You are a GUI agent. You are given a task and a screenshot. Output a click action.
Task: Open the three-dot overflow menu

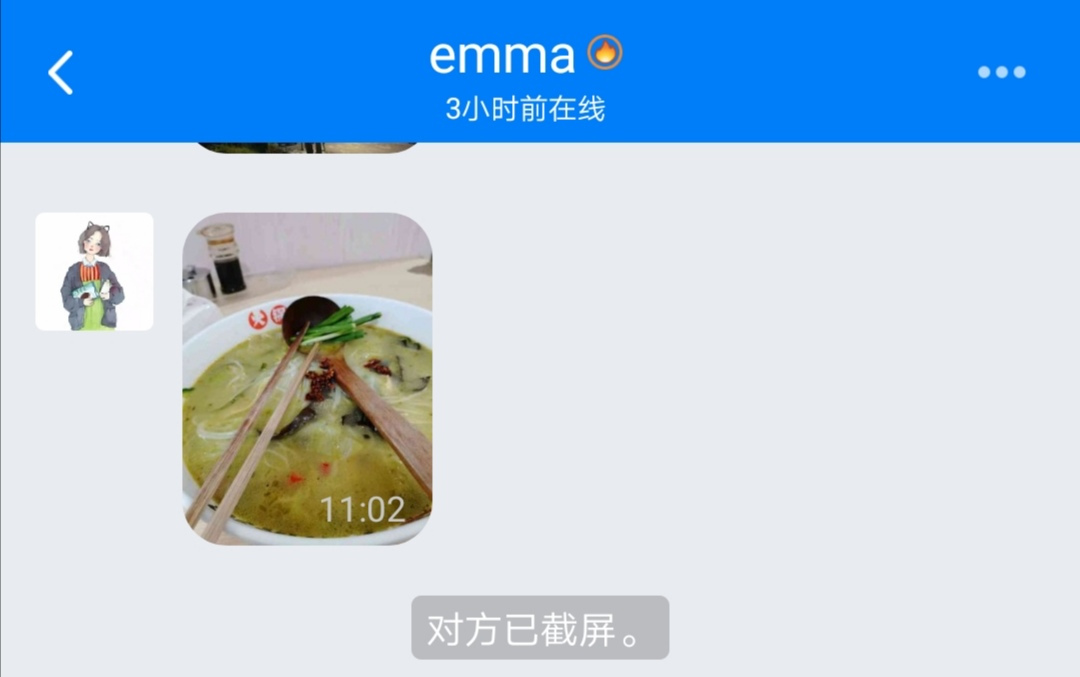click(1001, 72)
